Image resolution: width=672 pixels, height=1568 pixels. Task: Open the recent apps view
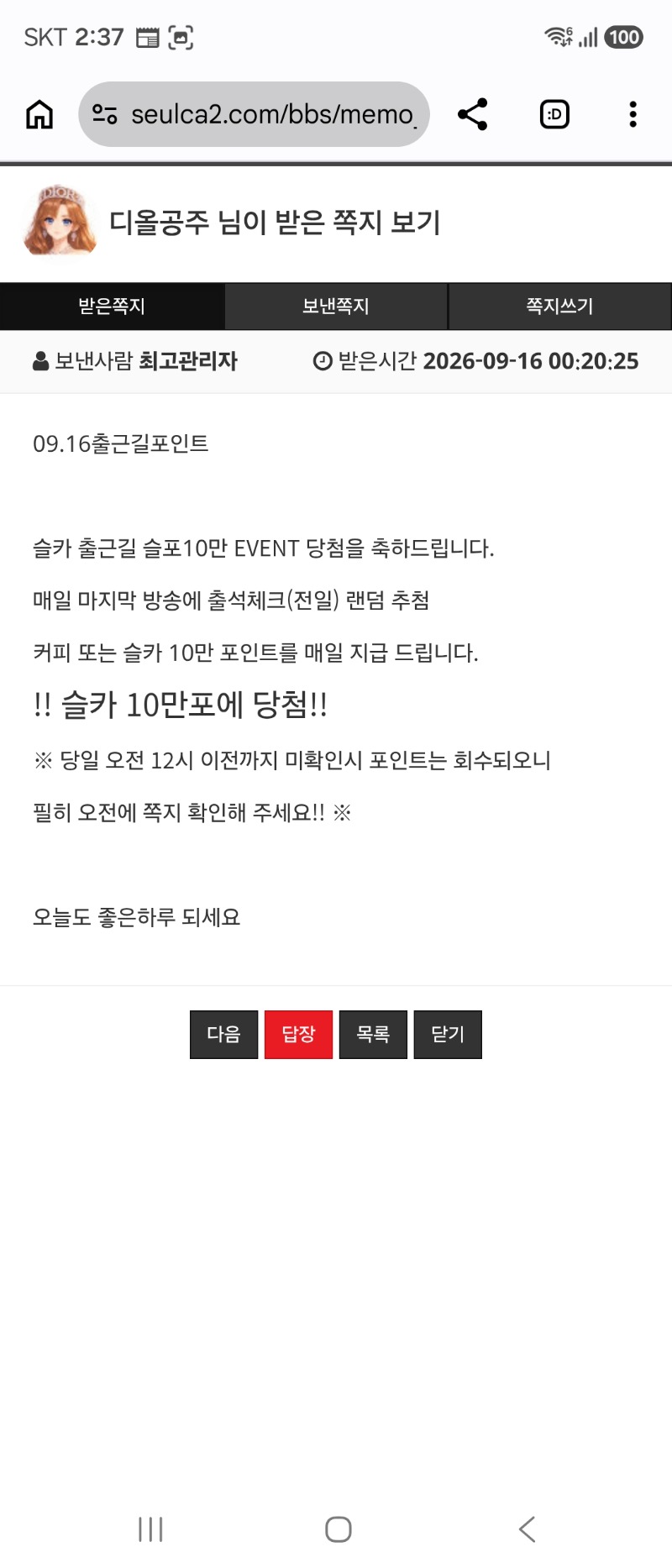tap(150, 1529)
